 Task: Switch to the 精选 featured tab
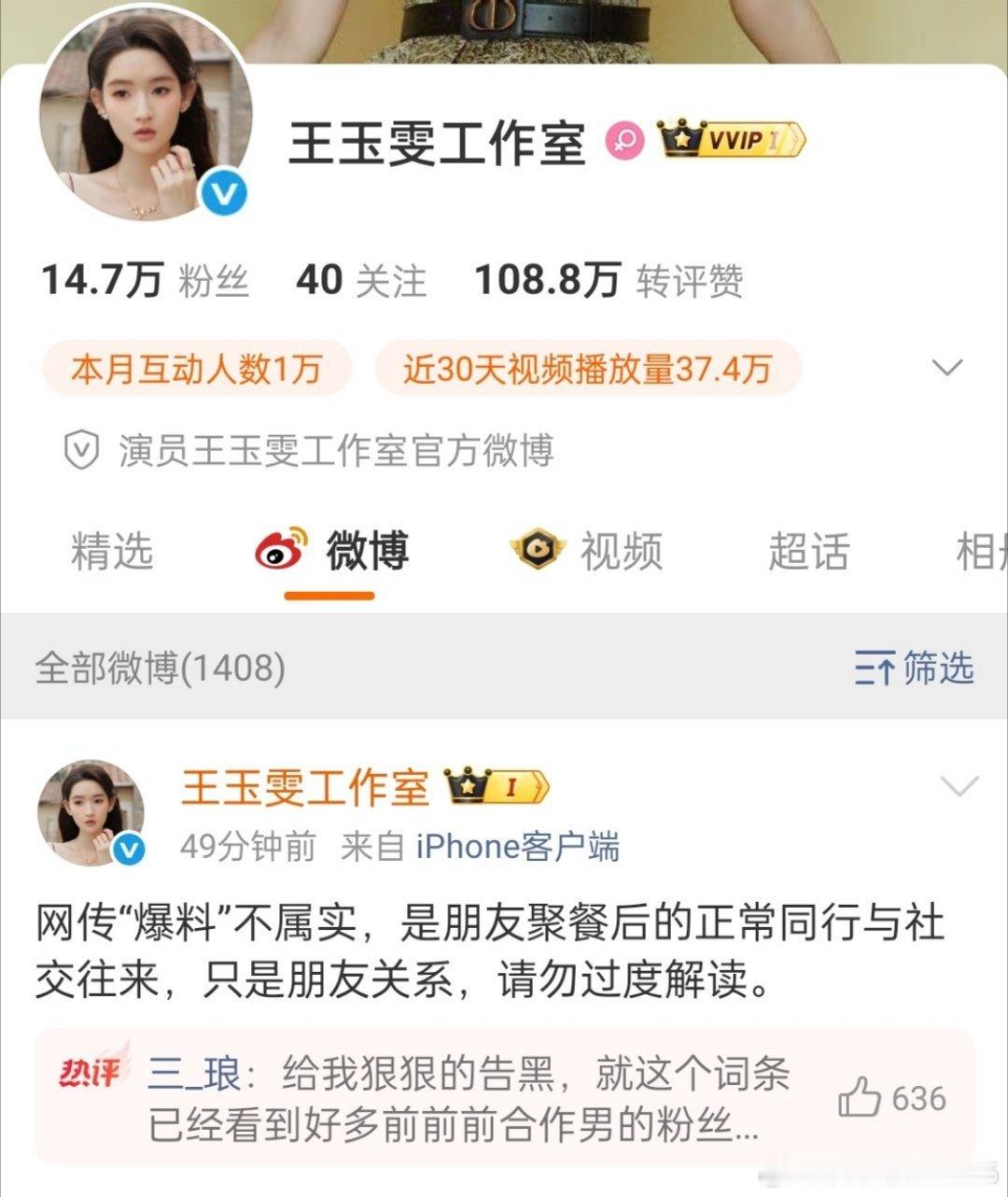point(112,551)
